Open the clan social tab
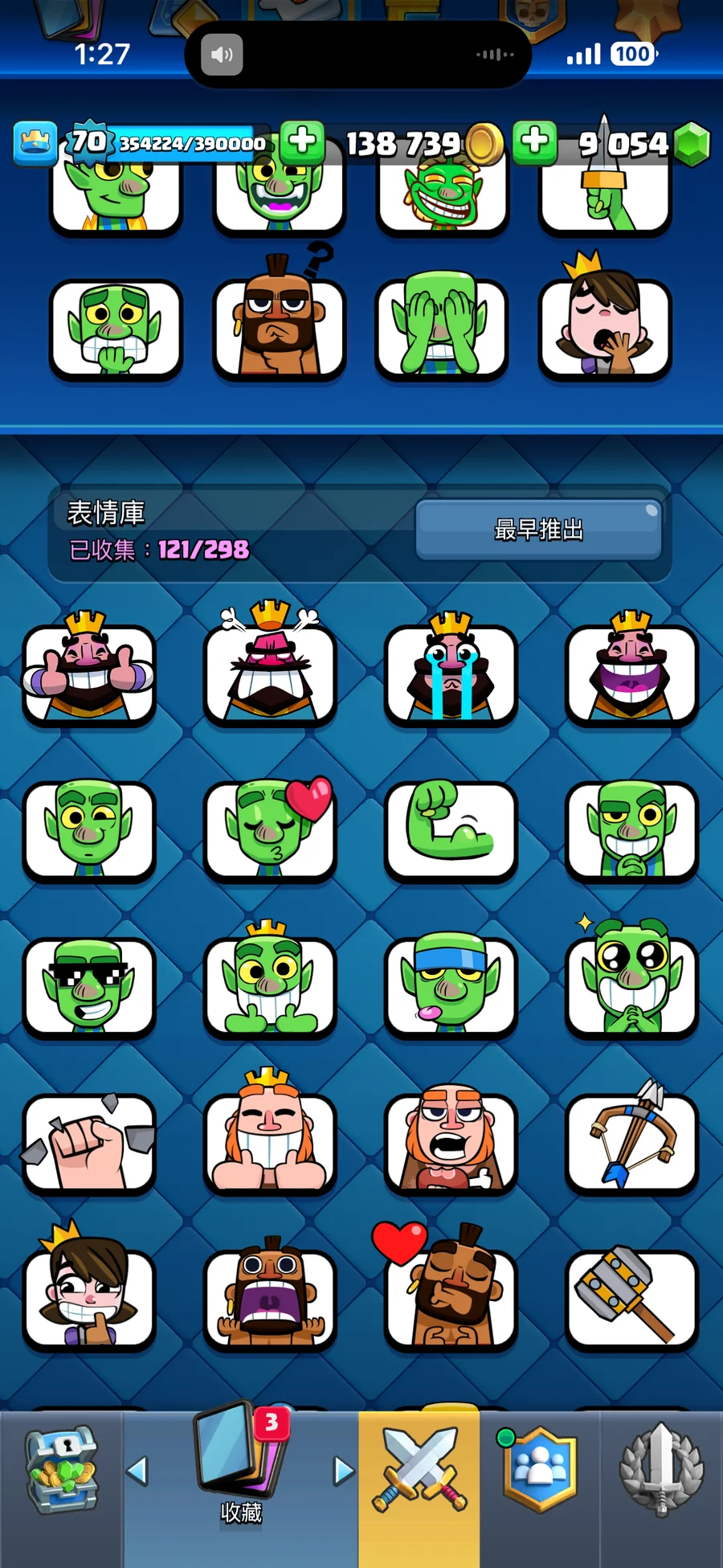This screenshot has height=1568, width=723. tap(540, 1469)
